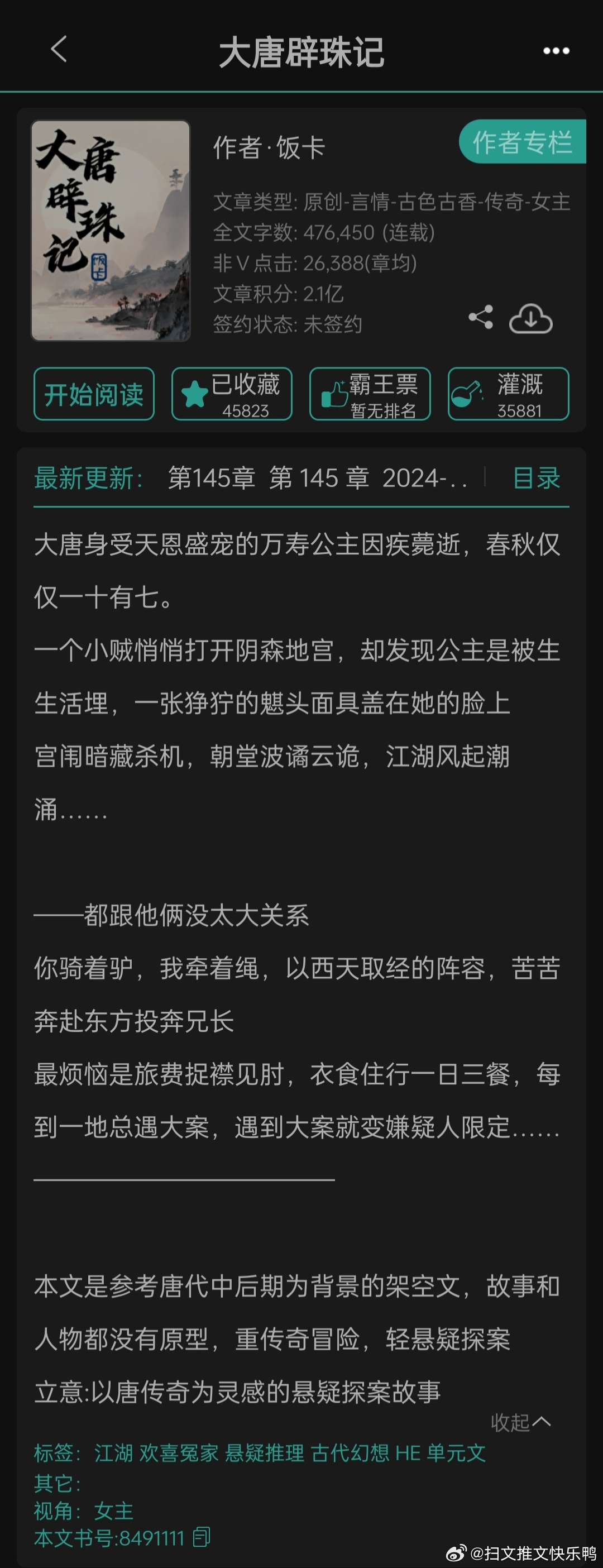The height and width of the screenshot is (1568, 603).
Task: Select the 悬疑推理 tag
Action: [x=264, y=1454]
